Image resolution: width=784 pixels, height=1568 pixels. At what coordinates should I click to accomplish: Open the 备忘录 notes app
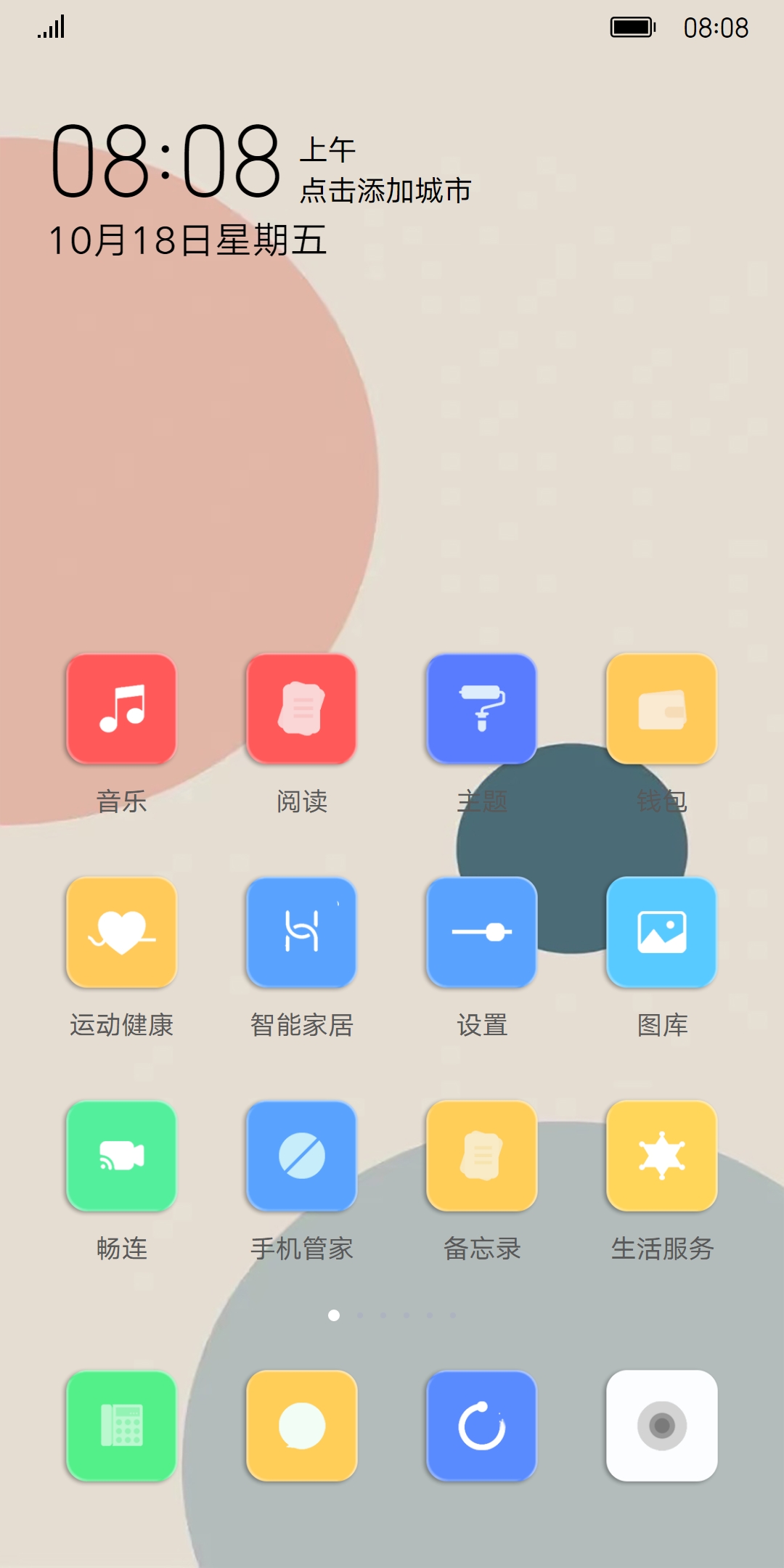[x=481, y=1156]
